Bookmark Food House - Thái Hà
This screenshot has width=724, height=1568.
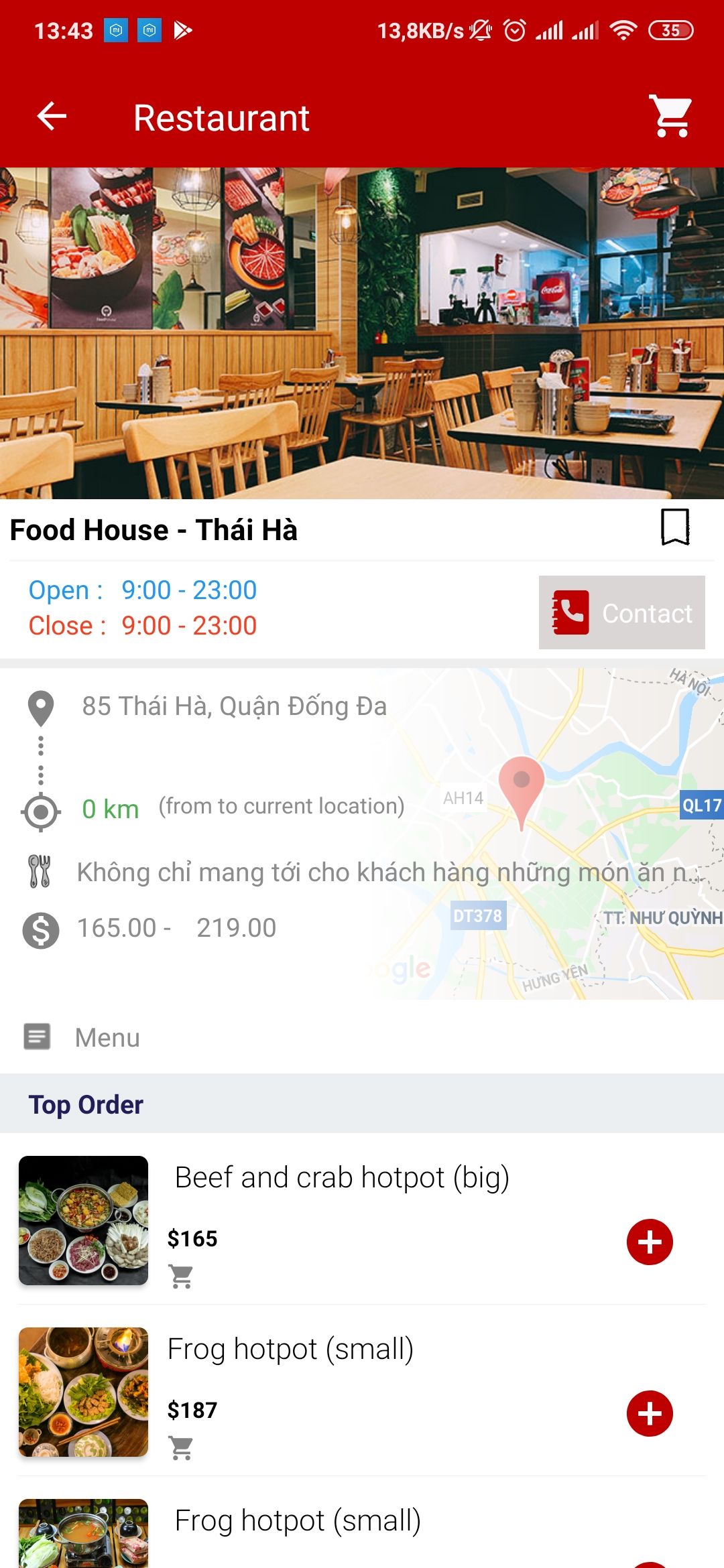675,527
